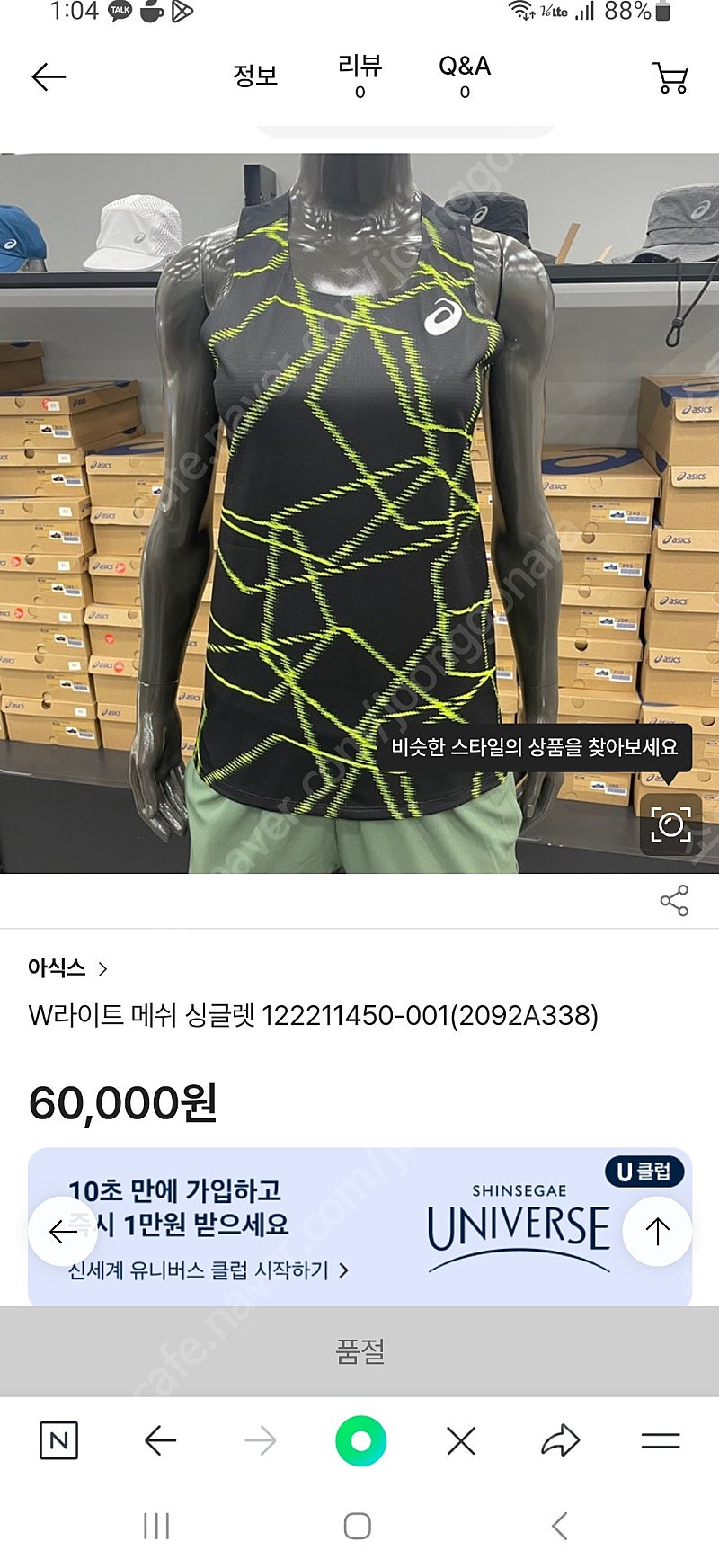Screen dimensions: 719x1568
Task: Open the 리뷰 tab
Action: point(360,76)
